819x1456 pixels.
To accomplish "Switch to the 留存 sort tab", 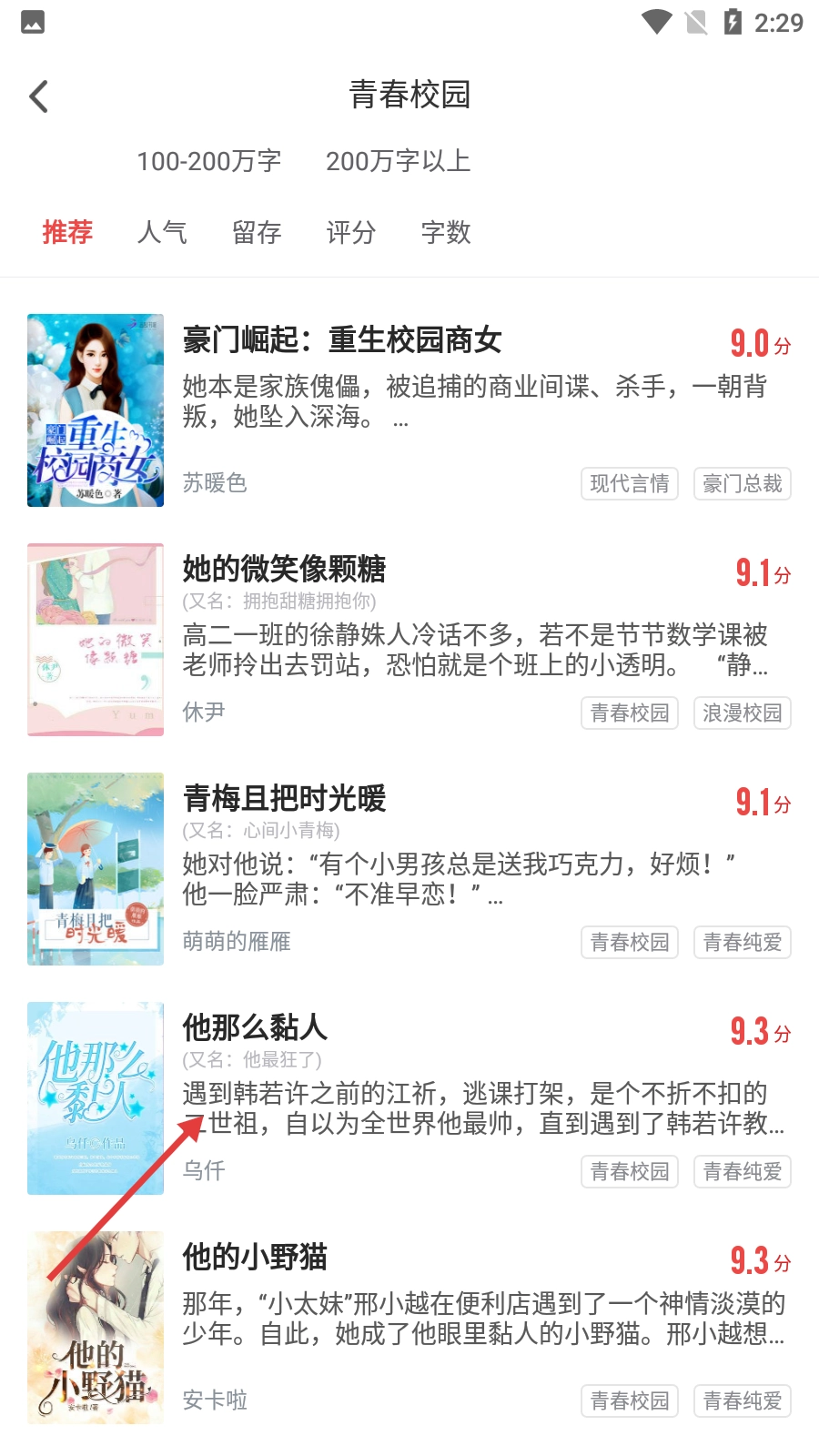I will coord(257,232).
